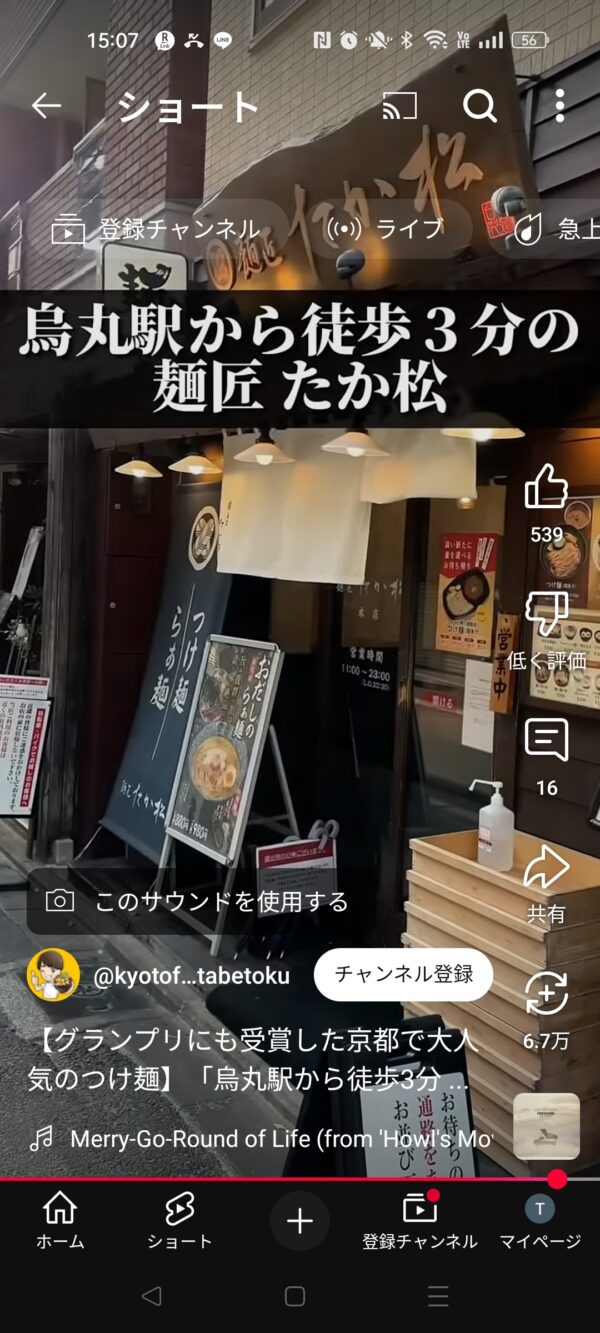The image size is (600, 1333).
Task: Create a new video with plus button
Action: click(300, 1221)
